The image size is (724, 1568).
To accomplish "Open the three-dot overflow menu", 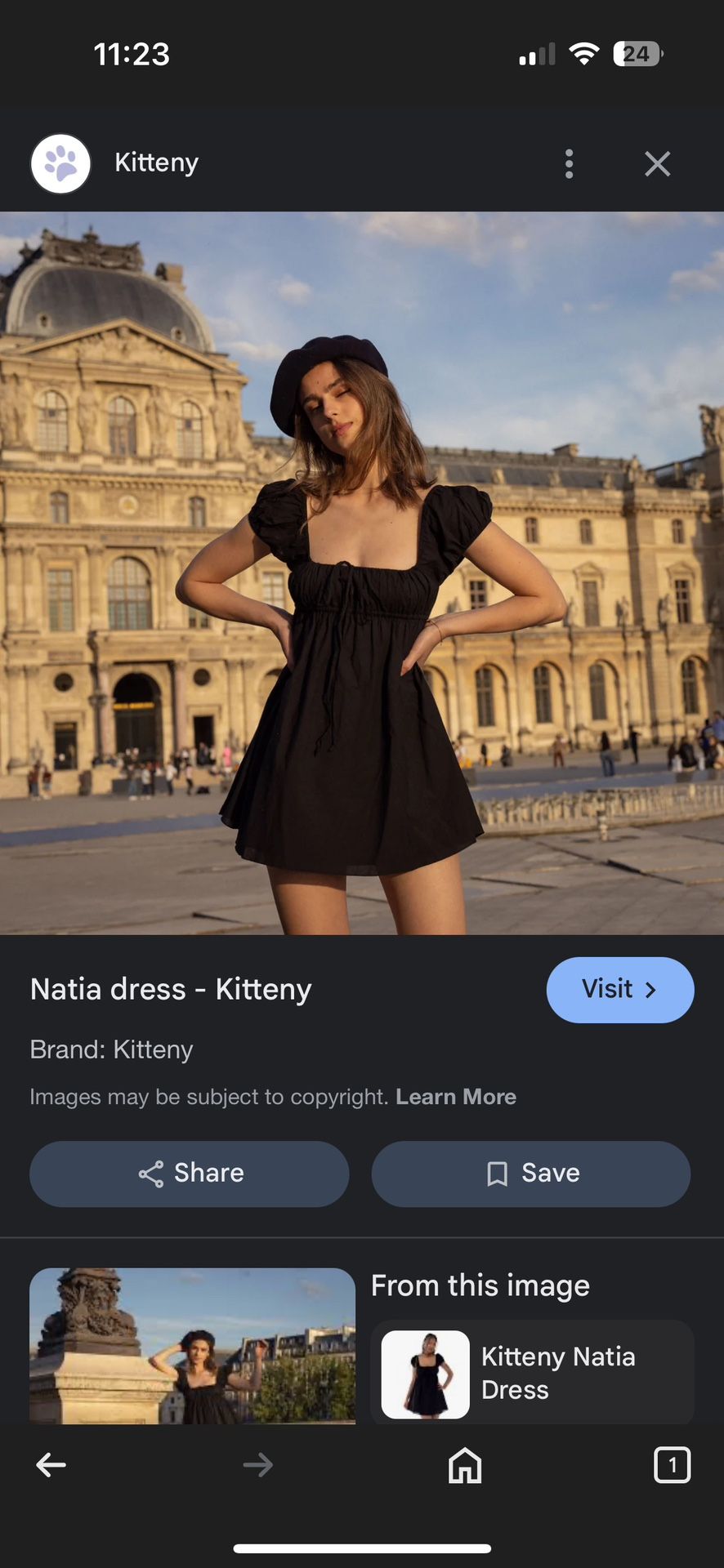I will click(569, 164).
